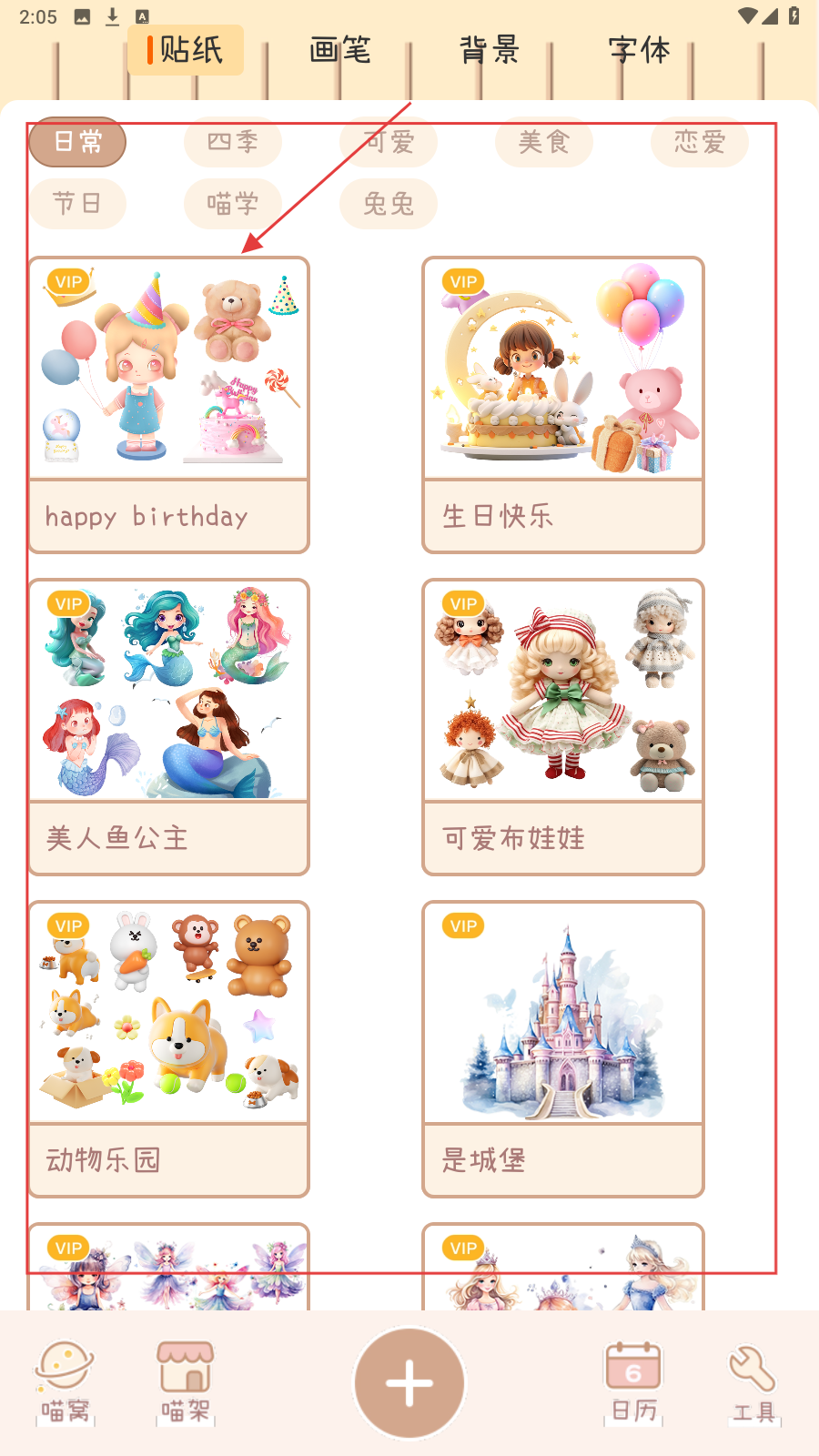Tap the 恋爱 category chip
819x1456 pixels.
click(x=700, y=142)
